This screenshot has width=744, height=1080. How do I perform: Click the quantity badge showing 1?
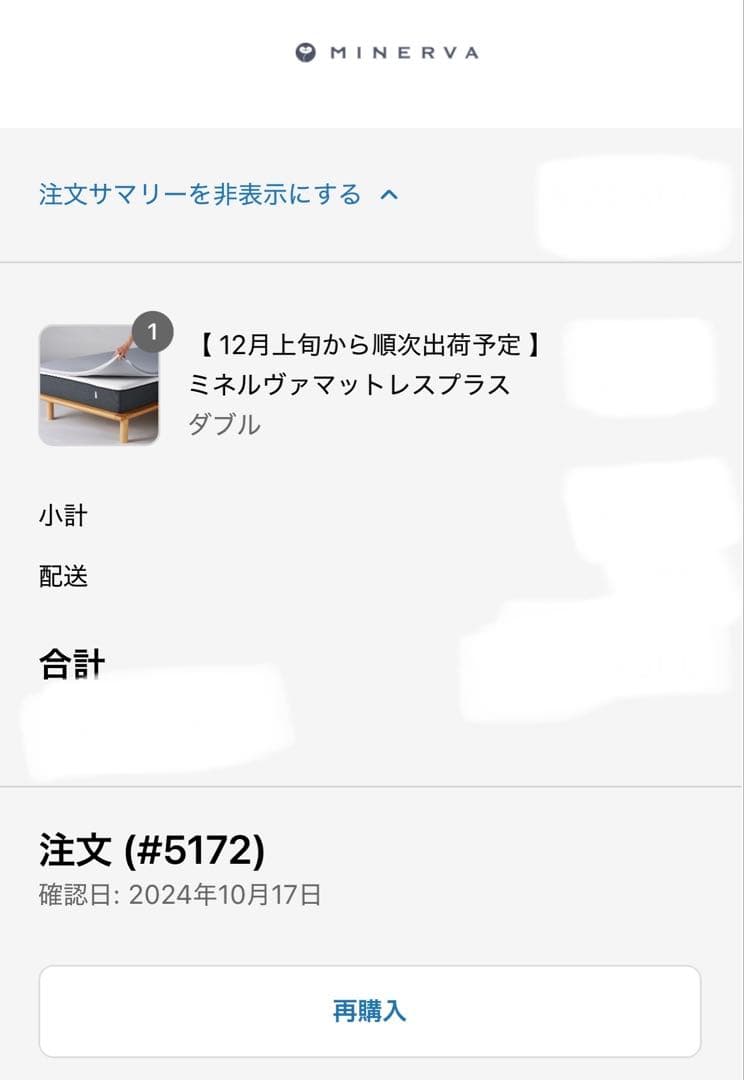(x=150, y=331)
